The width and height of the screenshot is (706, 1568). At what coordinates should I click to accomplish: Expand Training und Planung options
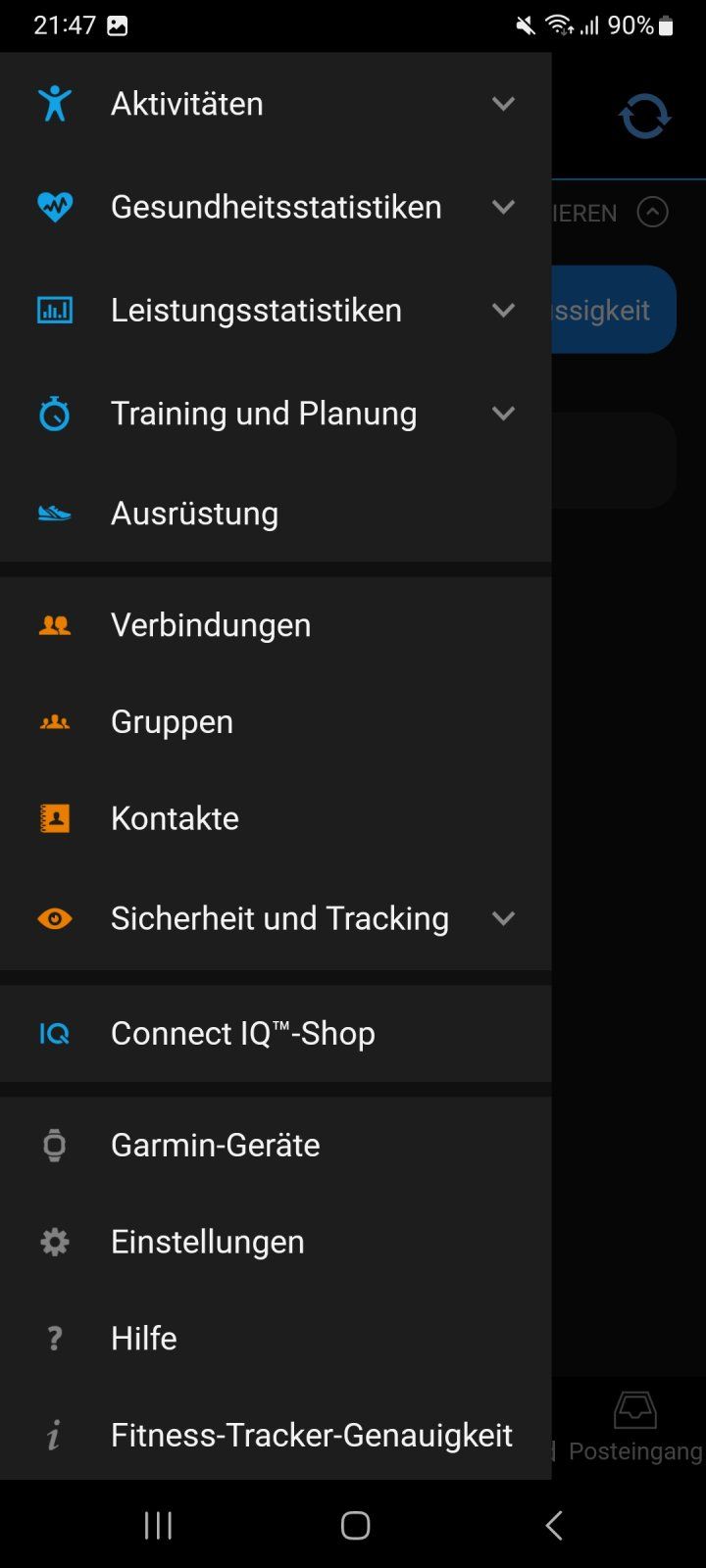(x=503, y=414)
